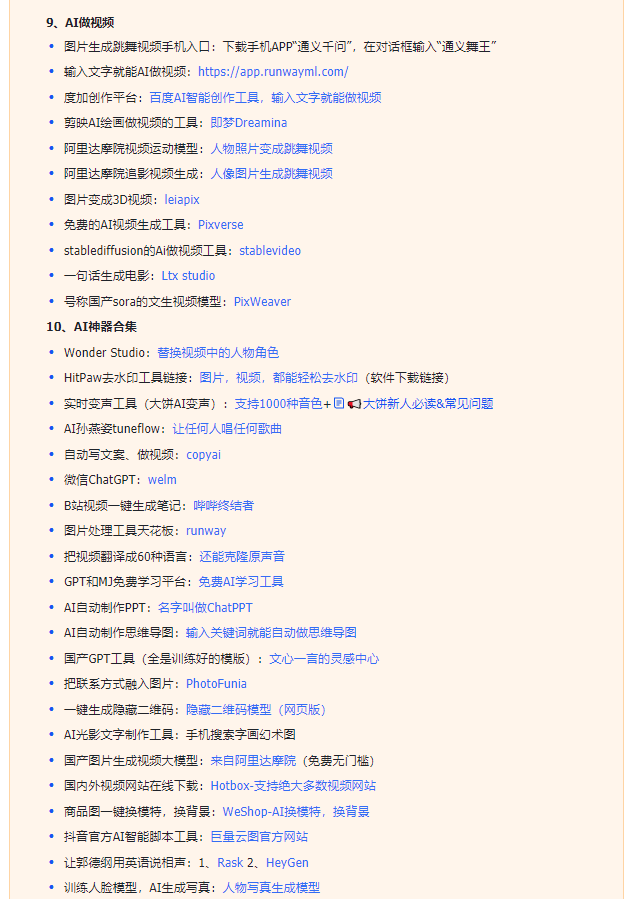Open the 支持1000种音色 link
This screenshot has width=638, height=899.
click(x=278, y=404)
